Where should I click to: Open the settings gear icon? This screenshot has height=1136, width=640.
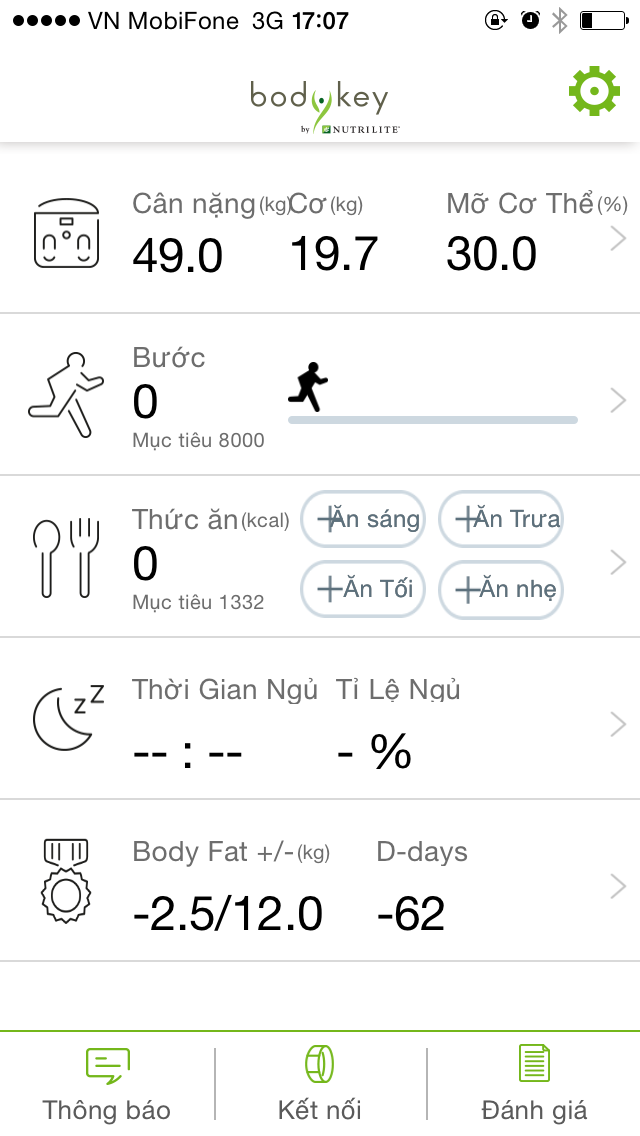[594, 92]
